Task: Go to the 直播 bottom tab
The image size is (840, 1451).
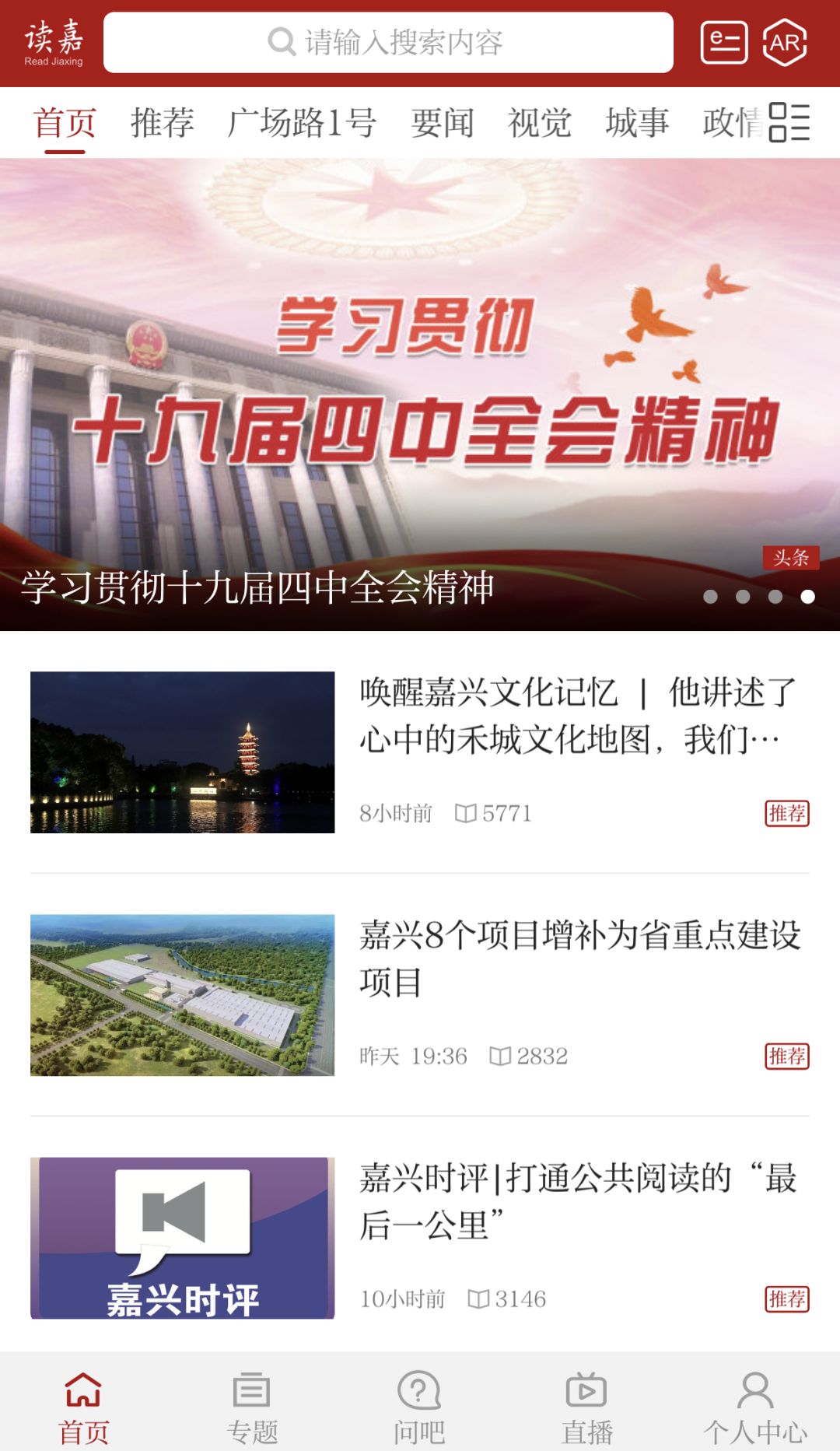Action: tap(587, 1407)
